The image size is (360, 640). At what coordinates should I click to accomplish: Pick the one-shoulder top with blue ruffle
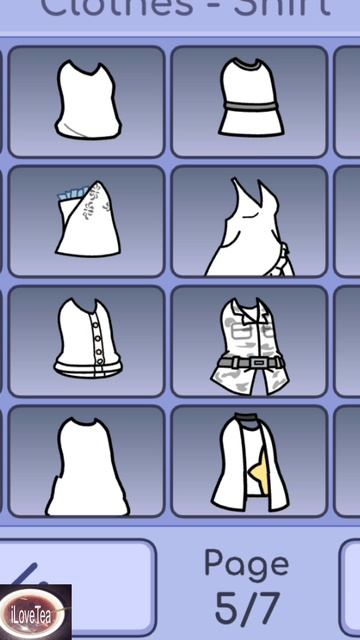(87, 221)
